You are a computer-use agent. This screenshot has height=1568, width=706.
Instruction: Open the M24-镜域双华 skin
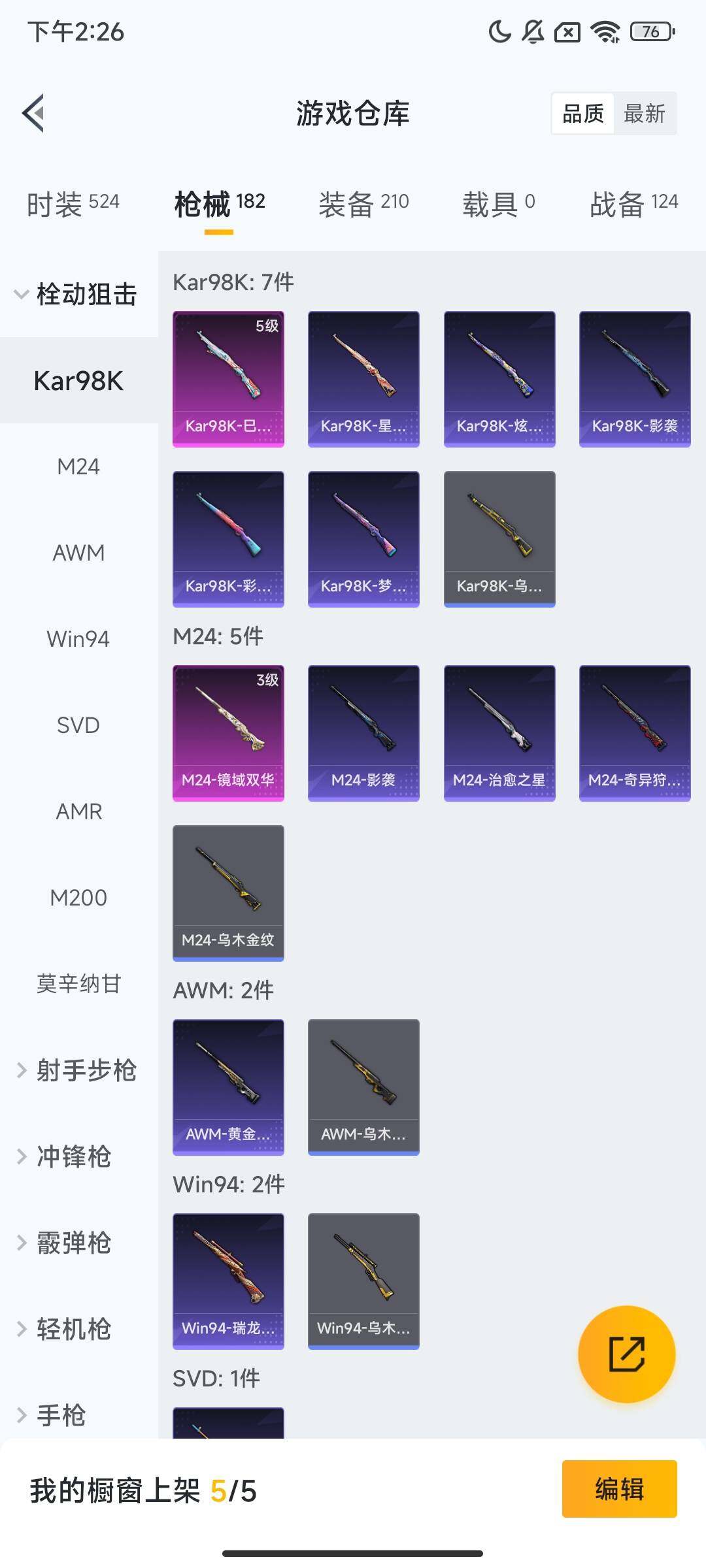228,733
